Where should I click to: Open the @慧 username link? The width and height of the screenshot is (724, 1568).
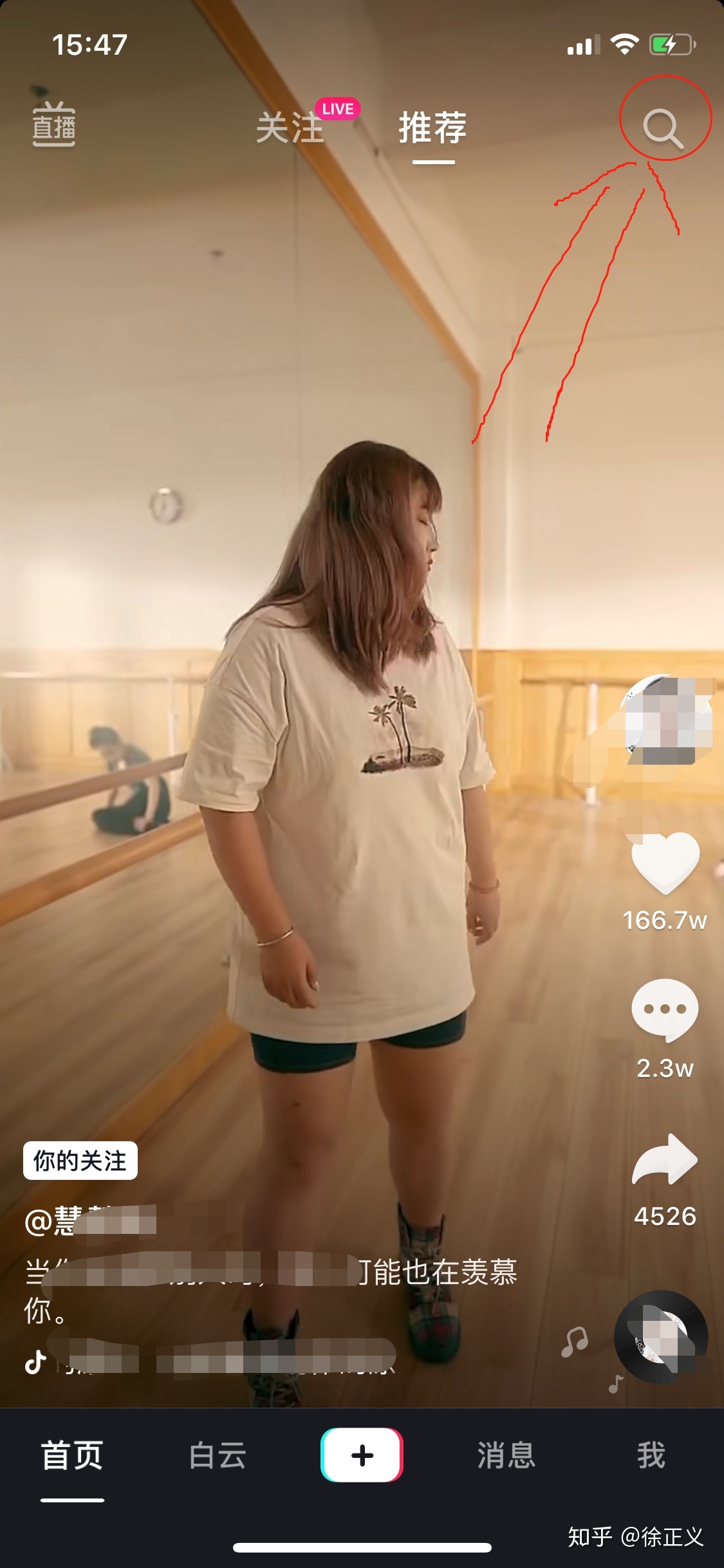[90, 1220]
